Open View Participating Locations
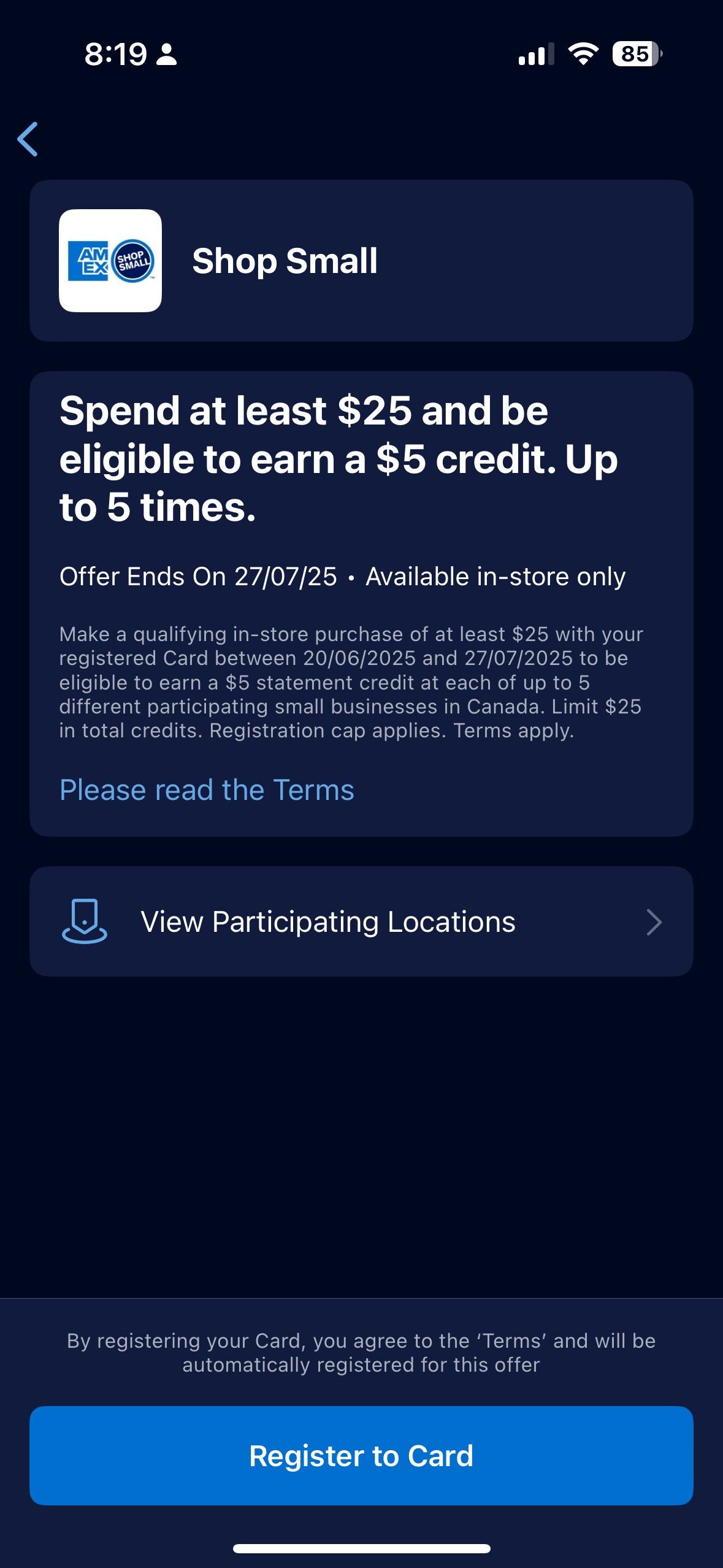 click(x=361, y=921)
